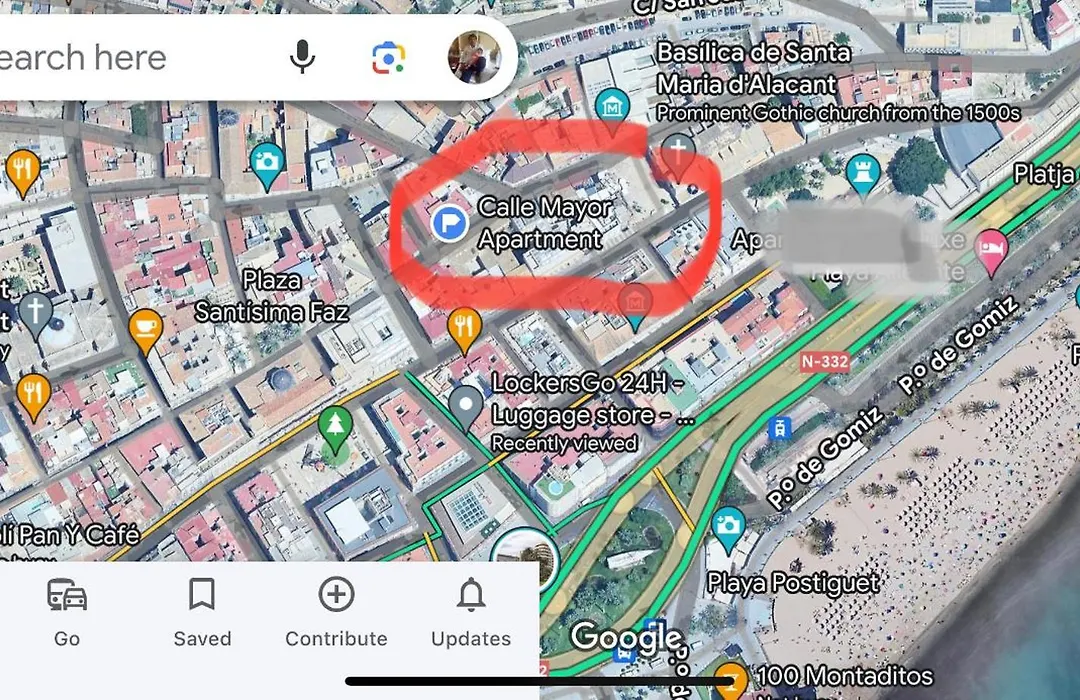Select the Calle Mayor Apartment parking pin

point(449,223)
